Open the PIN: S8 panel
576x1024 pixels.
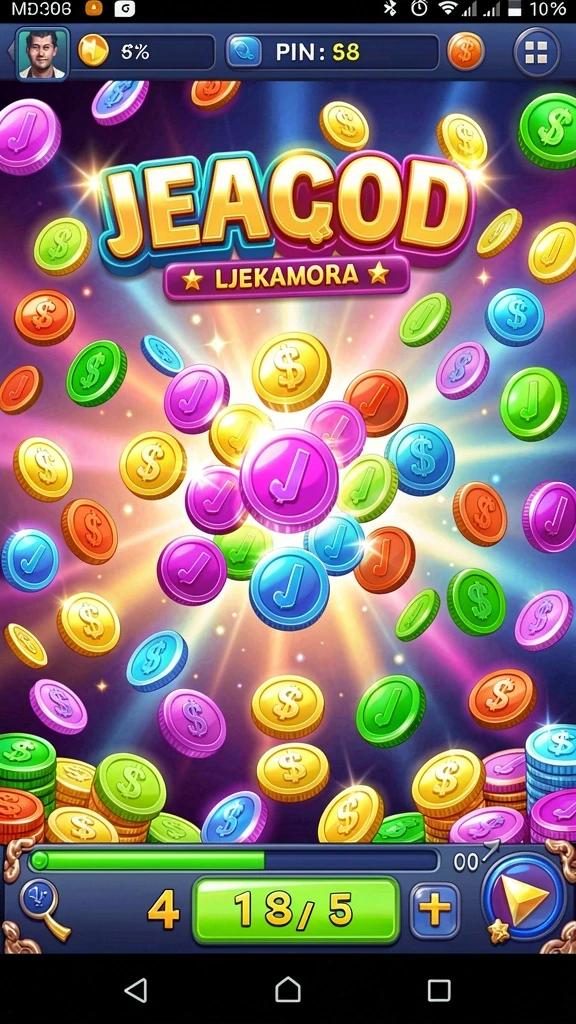coord(332,52)
